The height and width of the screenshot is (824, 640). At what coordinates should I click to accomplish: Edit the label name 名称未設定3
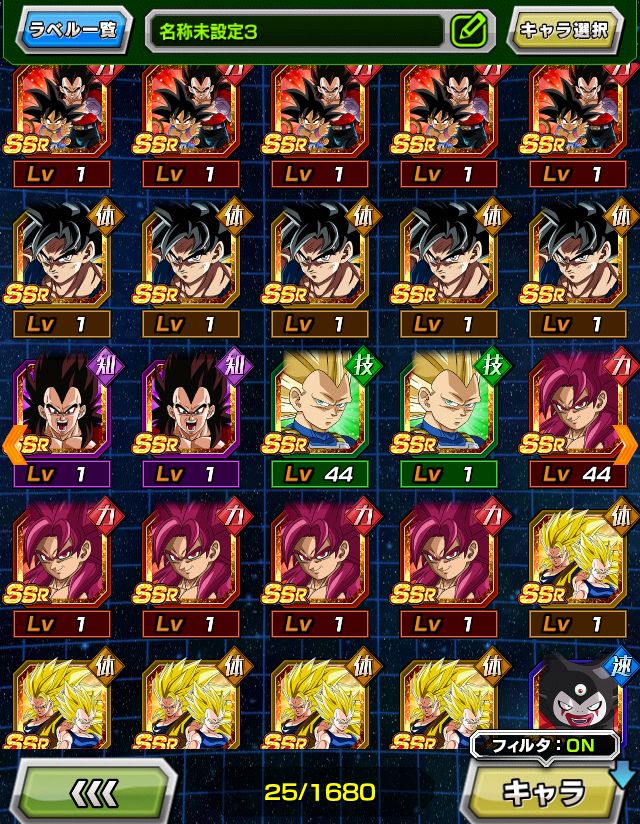click(x=468, y=30)
